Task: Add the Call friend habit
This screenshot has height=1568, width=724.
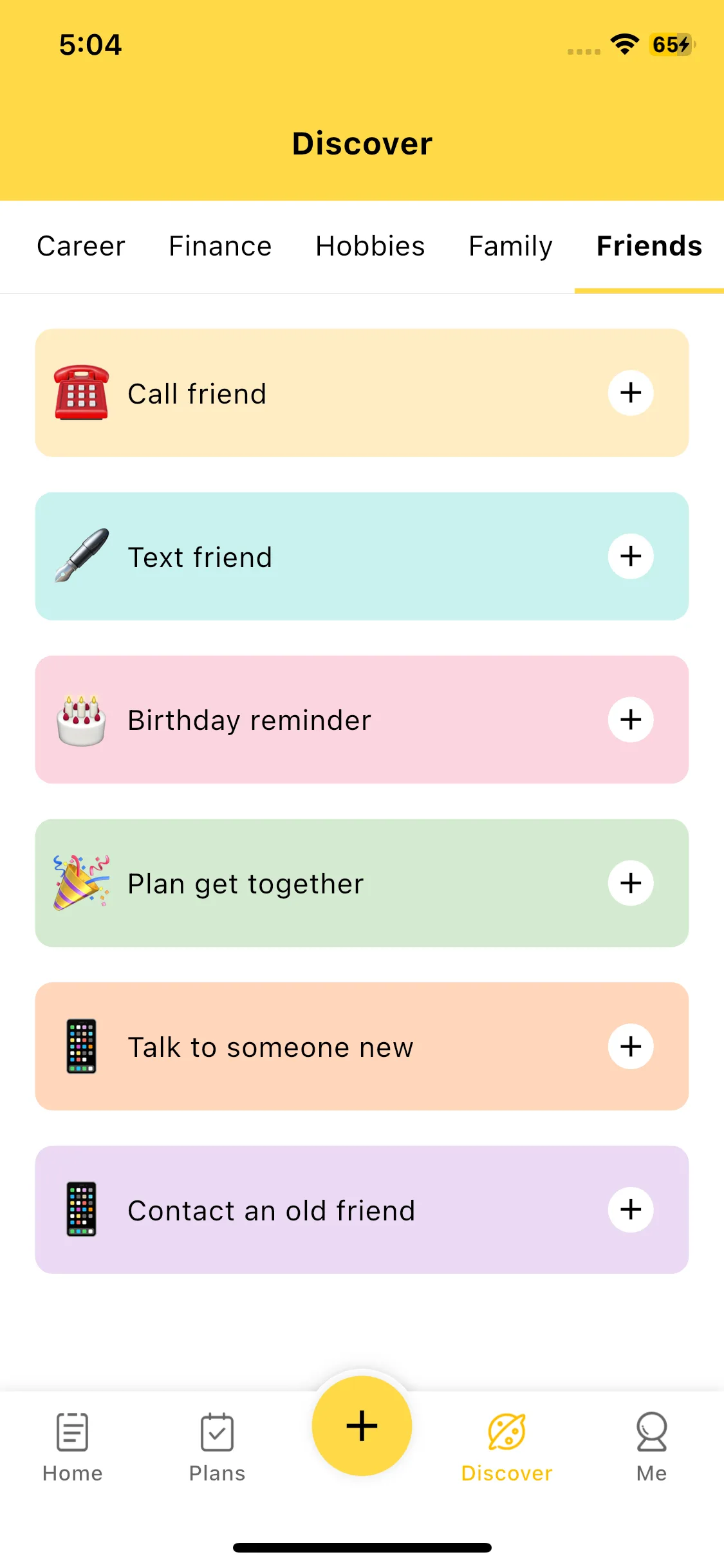Action: click(631, 393)
